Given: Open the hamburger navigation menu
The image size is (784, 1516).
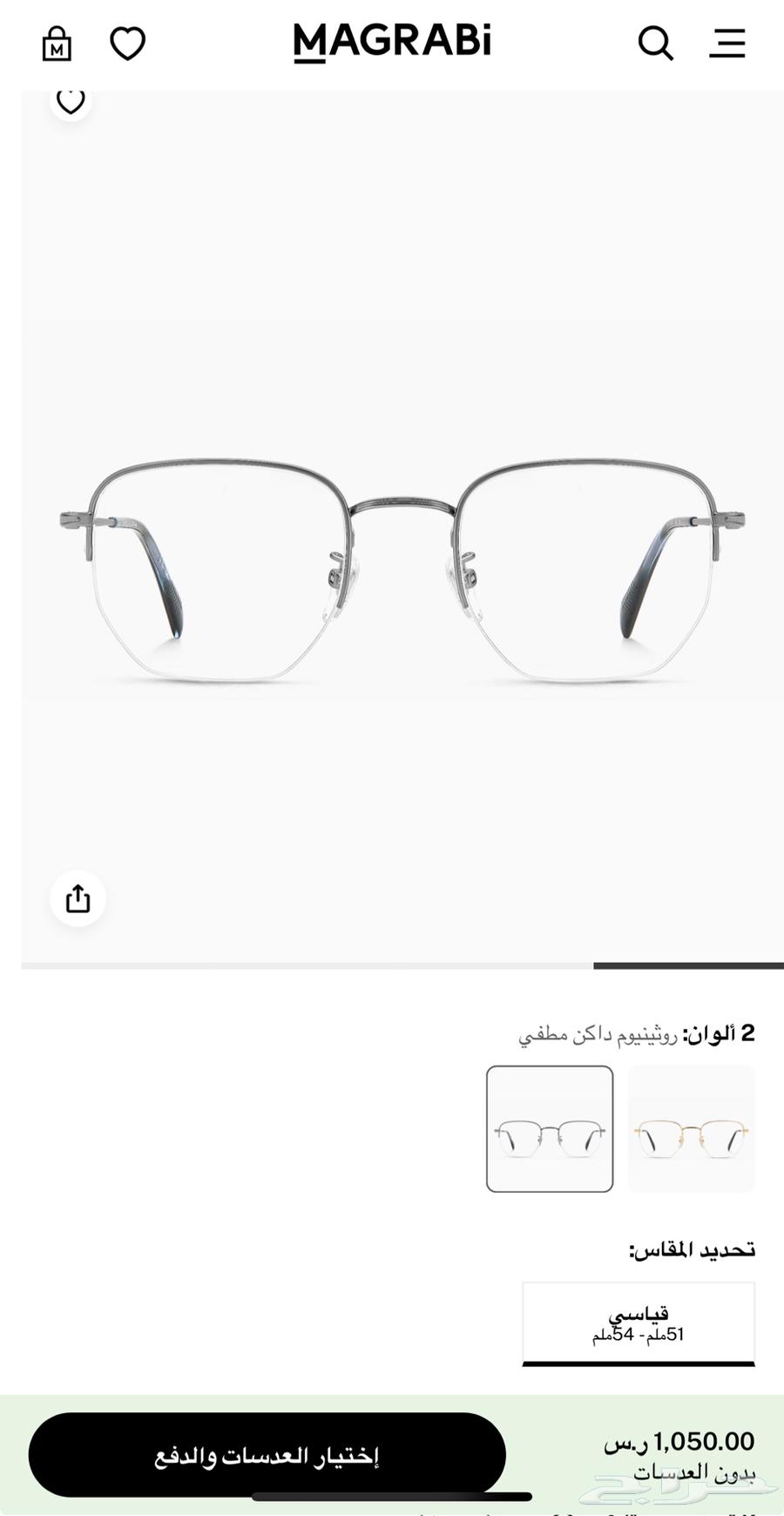Looking at the screenshot, I should [x=727, y=42].
